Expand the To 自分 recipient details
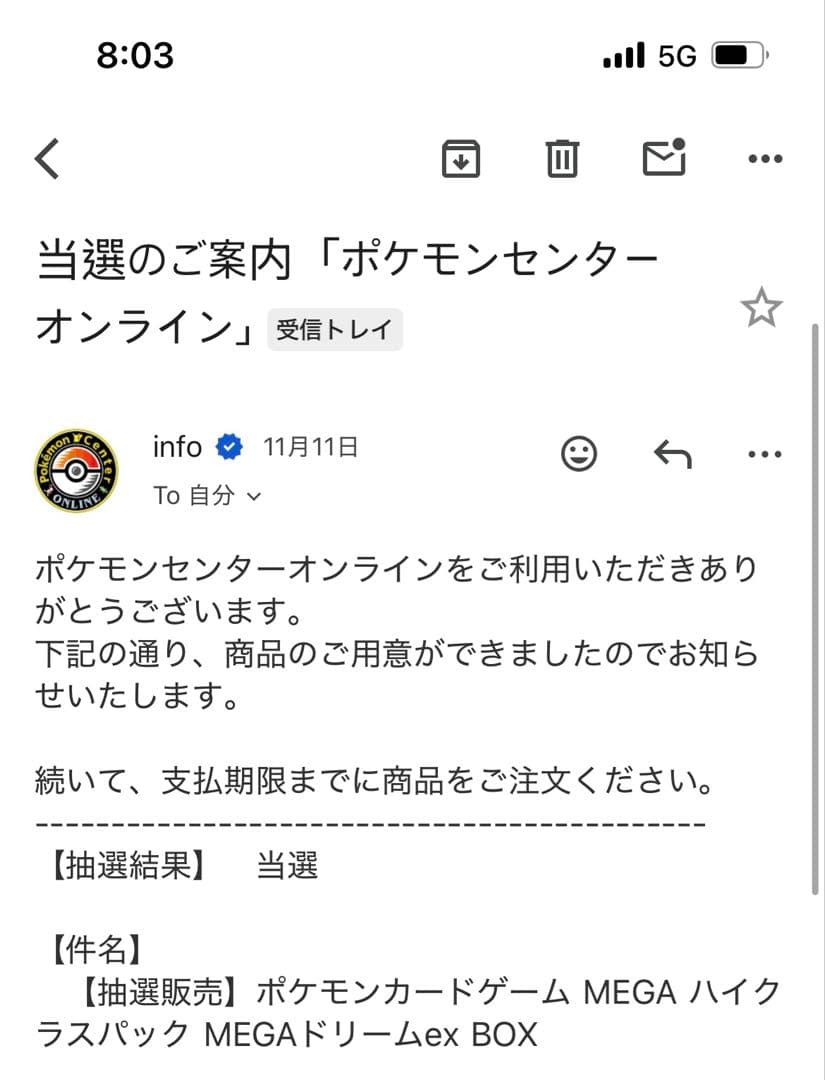The image size is (825, 1080). click(x=206, y=494)
